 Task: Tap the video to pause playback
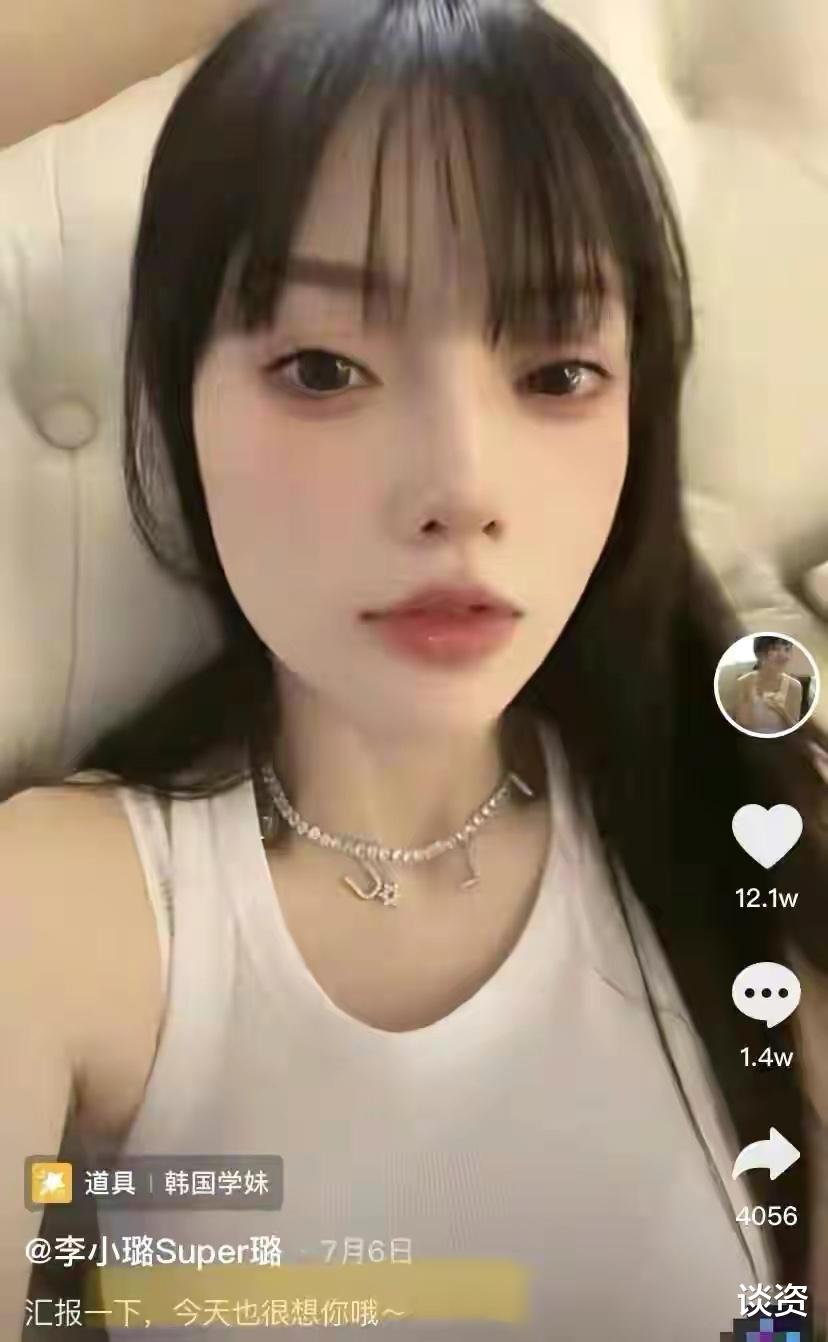[x=400, y=600]
